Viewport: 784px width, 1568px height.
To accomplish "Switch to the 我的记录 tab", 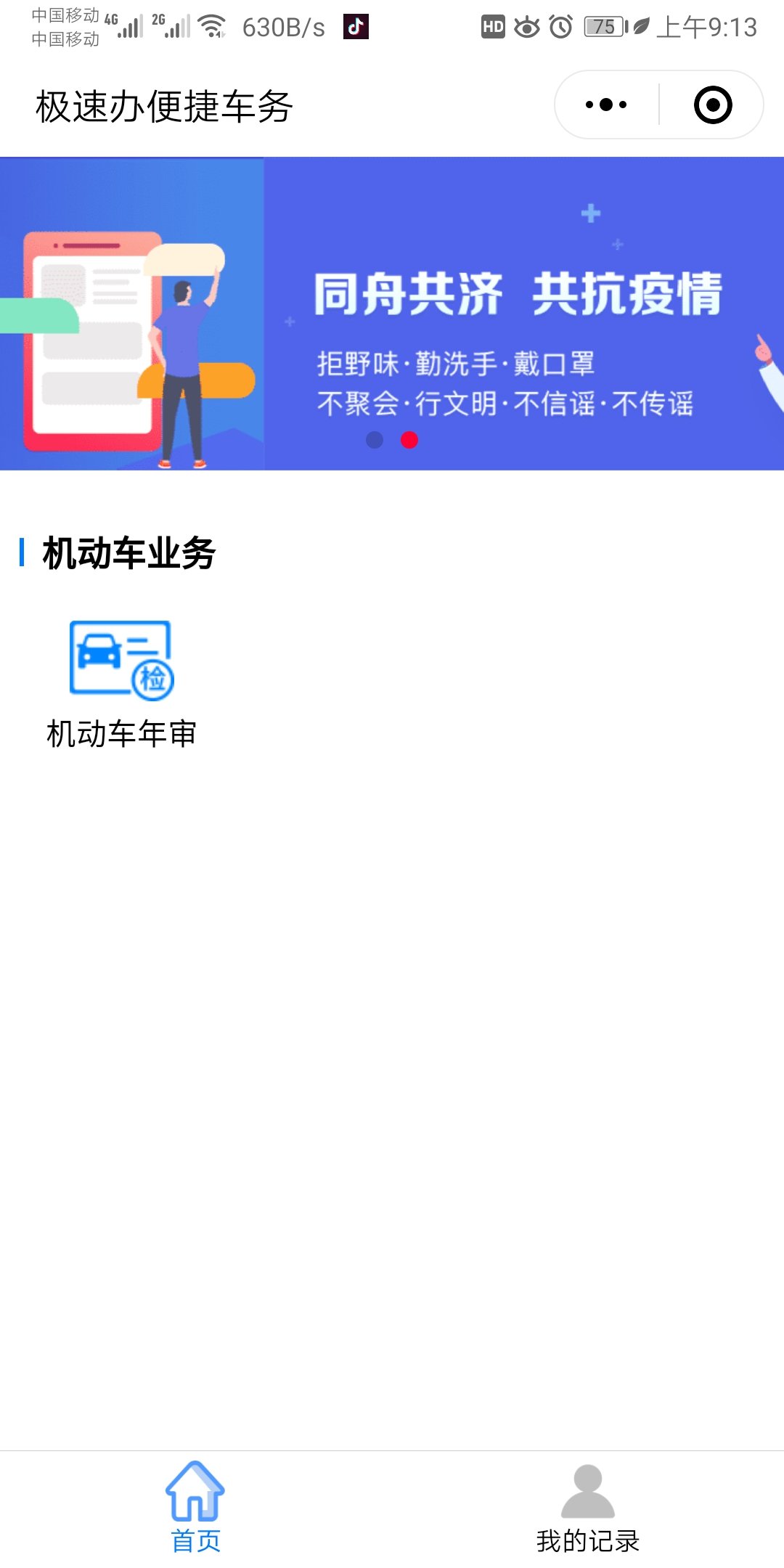I will pyautogui.click(x=587, y=1508).
